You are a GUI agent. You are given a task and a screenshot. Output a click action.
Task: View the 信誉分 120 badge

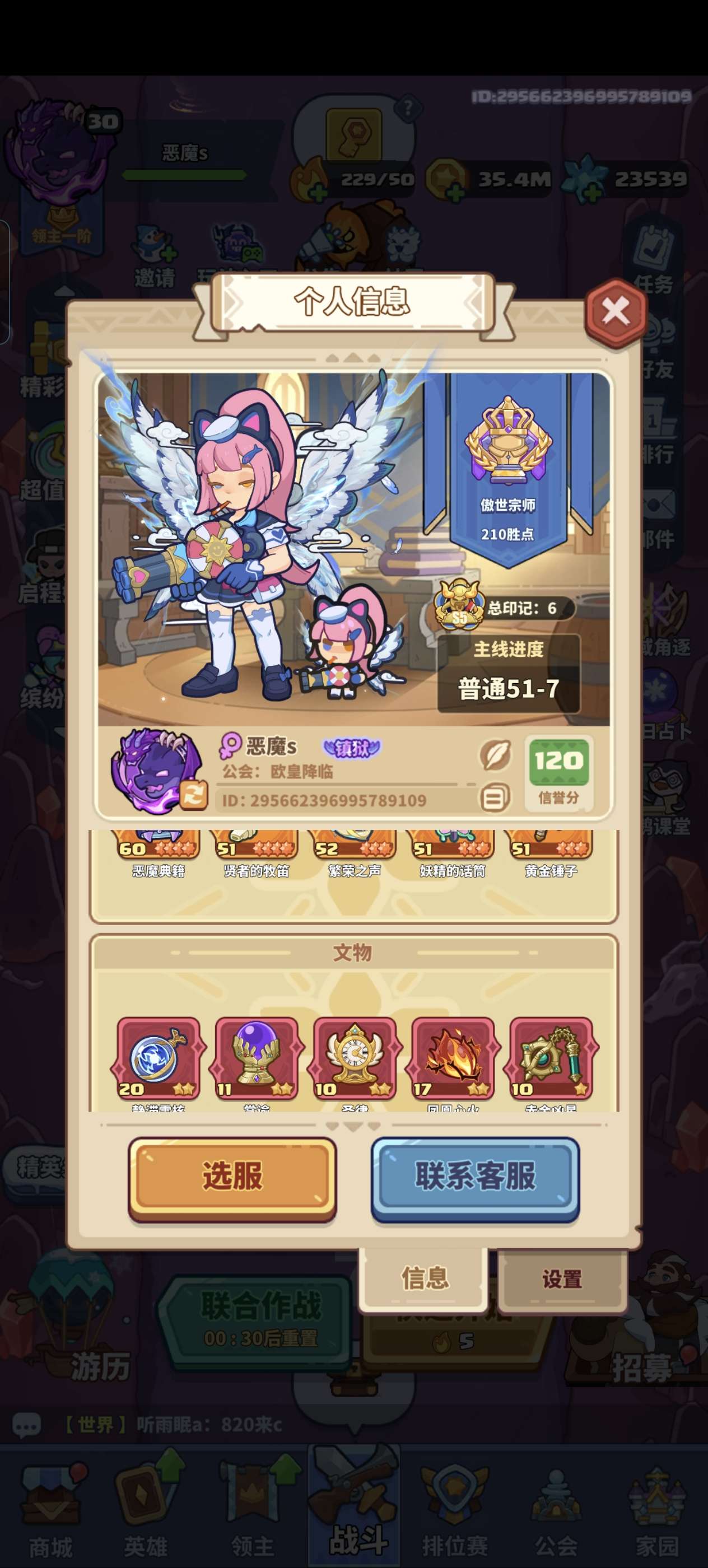pos(559,773)
